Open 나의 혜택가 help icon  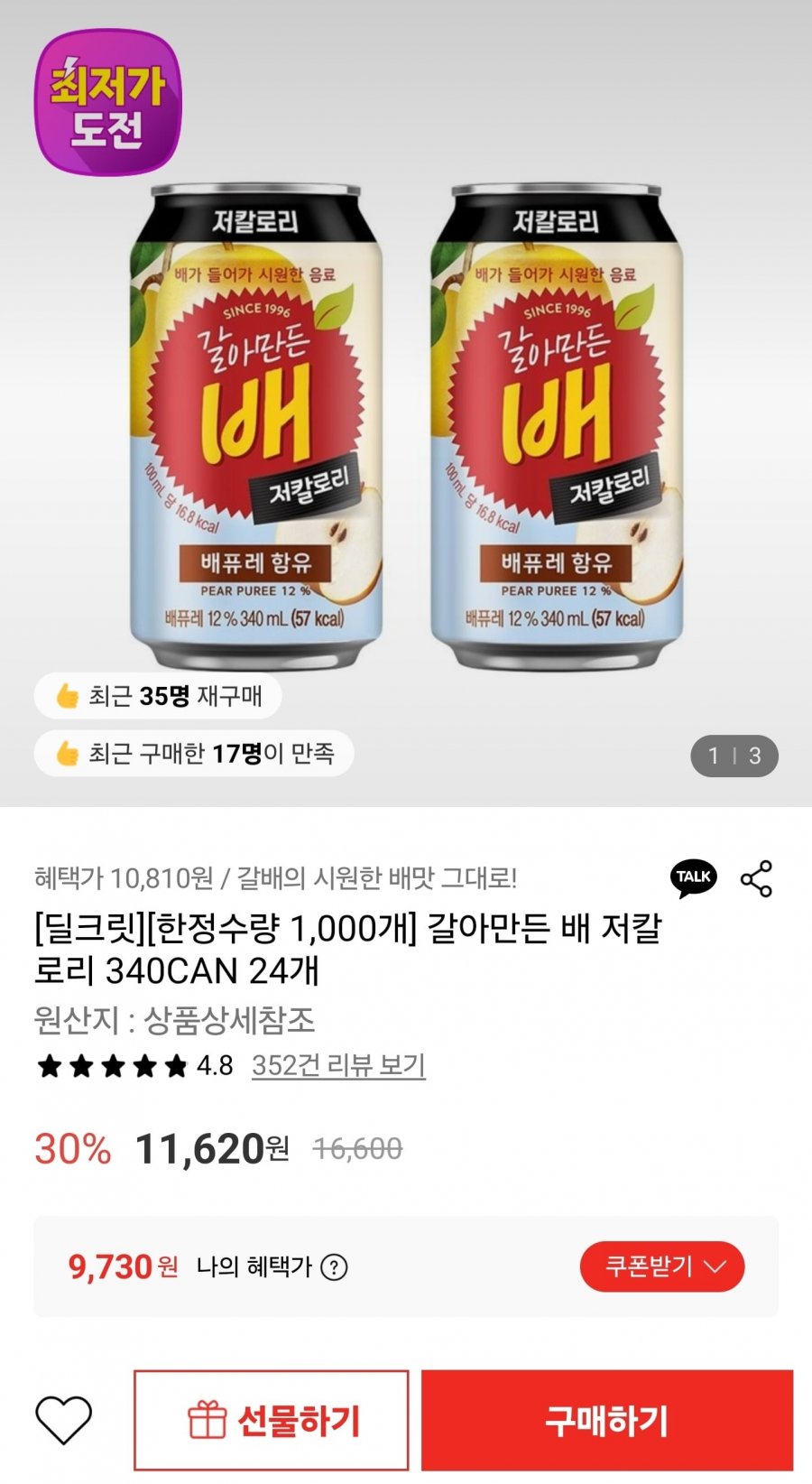pos(335,1267)
